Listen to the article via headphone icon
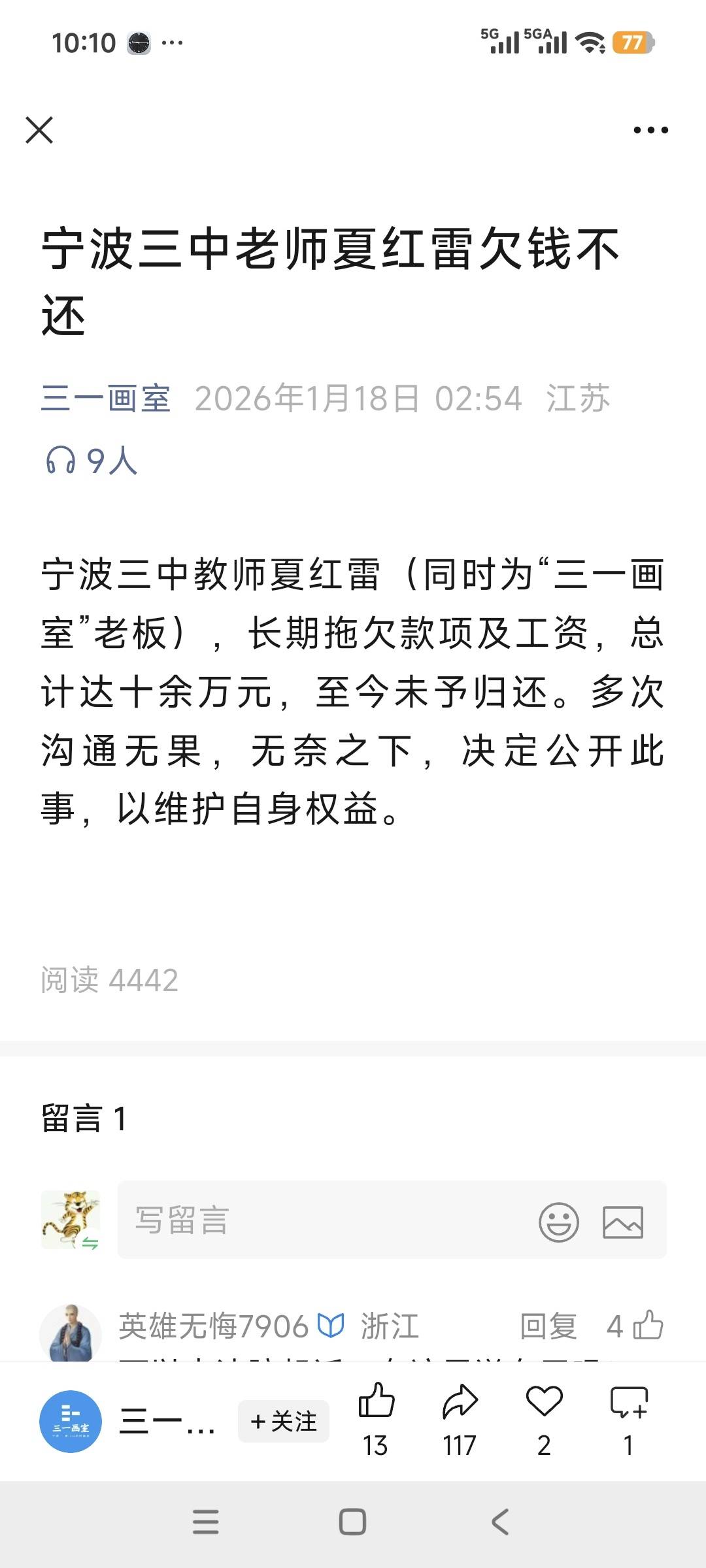Viewport: 706px width, 1568px height. (x=61, y=461)
